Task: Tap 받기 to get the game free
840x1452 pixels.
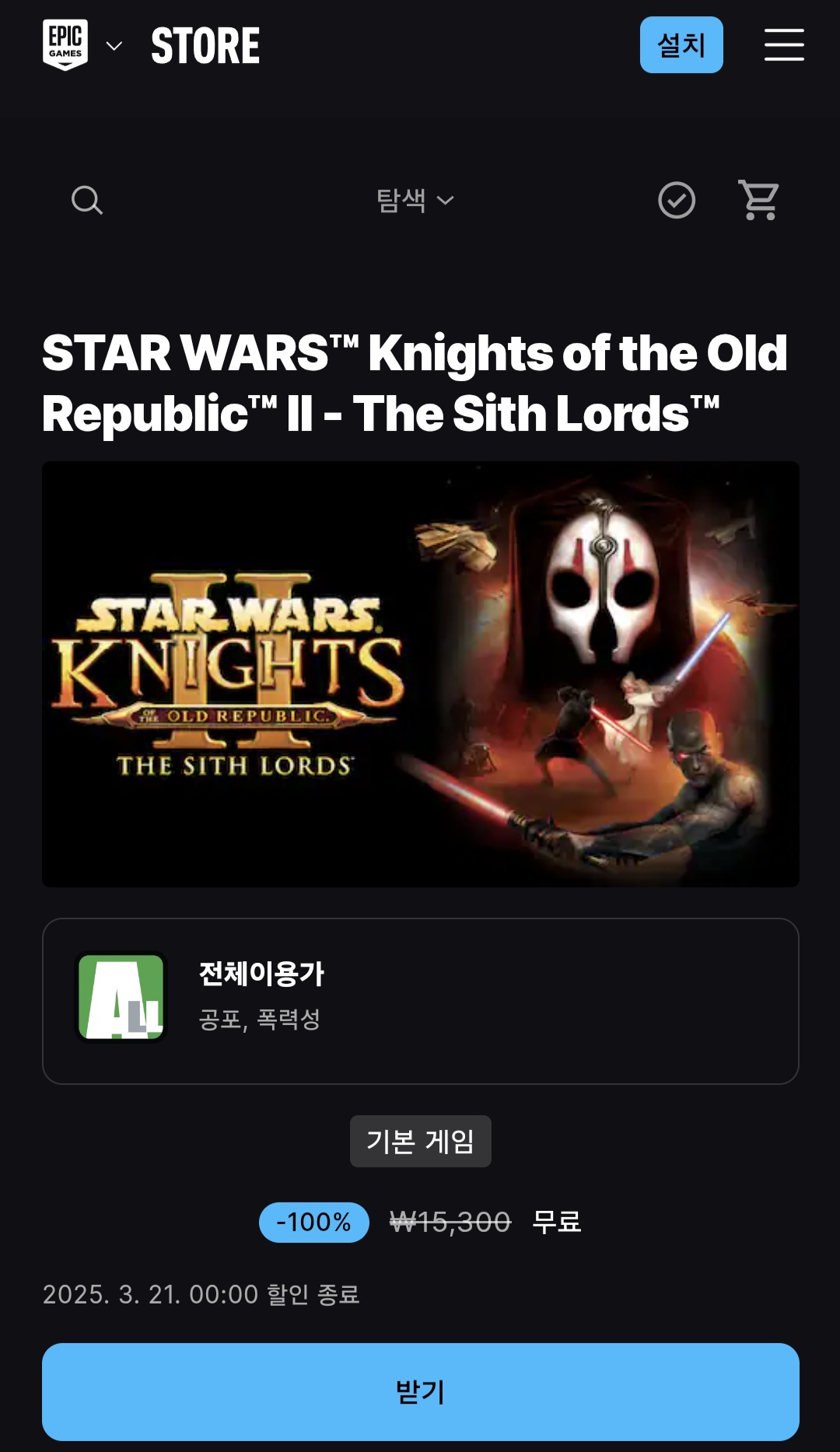Action: [420, 1391]
